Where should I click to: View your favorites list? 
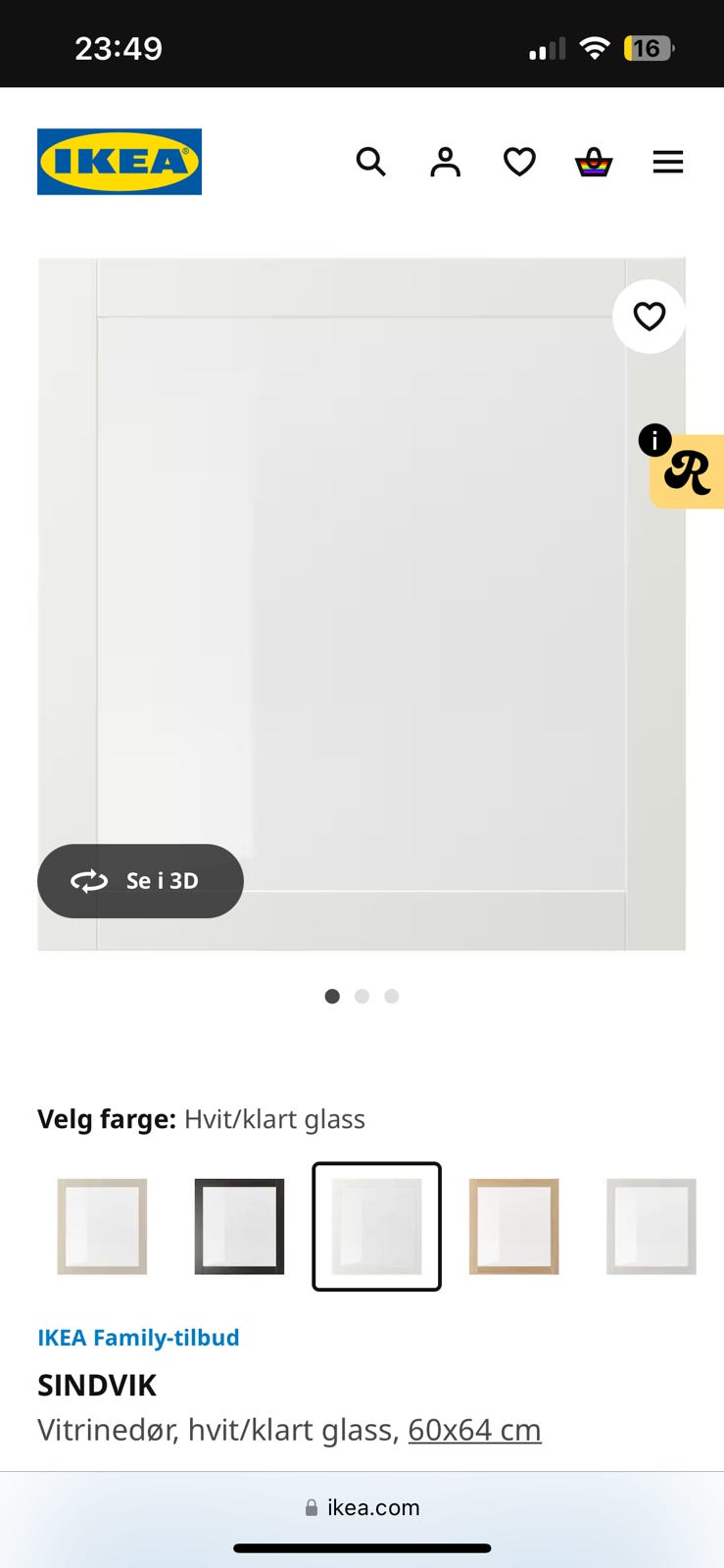[x=519, y=162]
